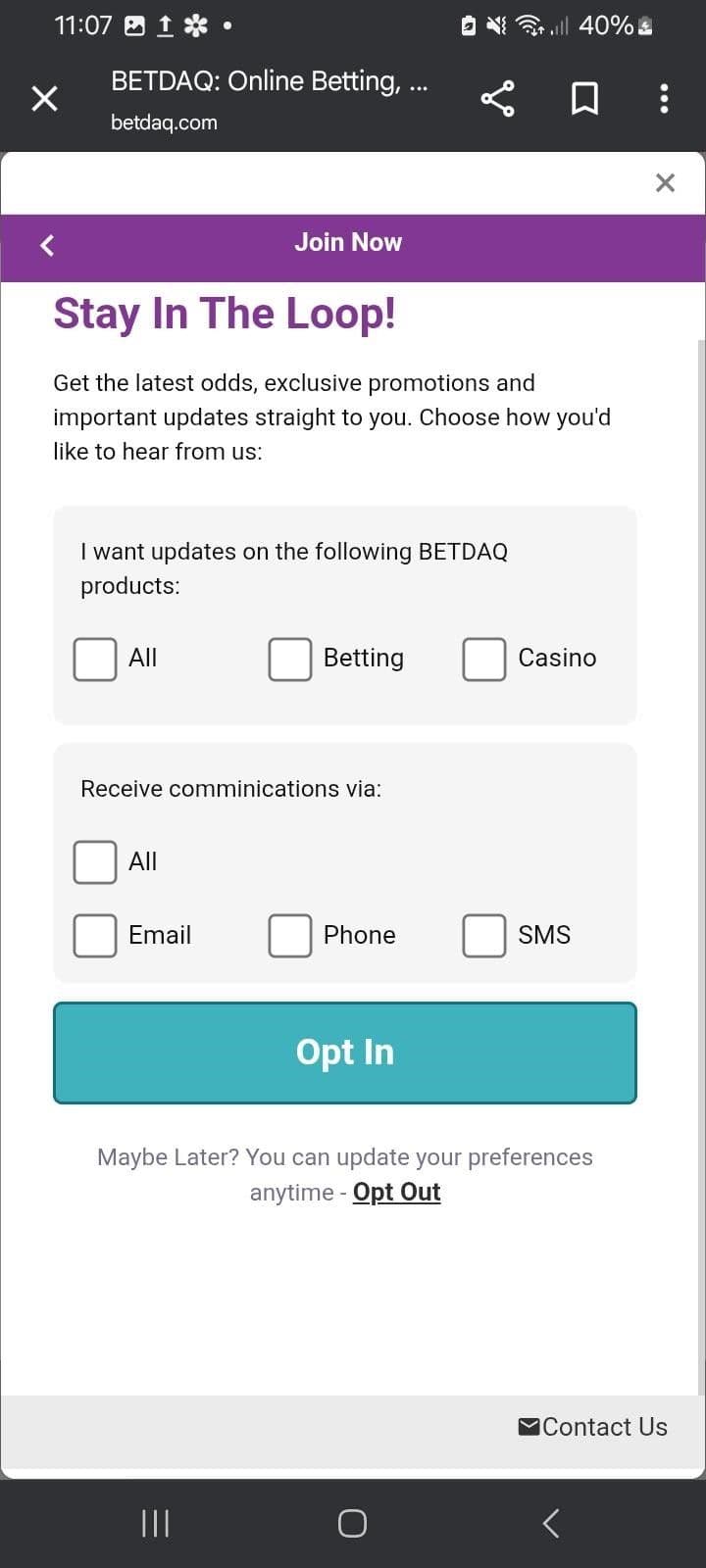706x1568 pixels.
Task: Share this BETDAQ page
Action: (x=497, y=99)
